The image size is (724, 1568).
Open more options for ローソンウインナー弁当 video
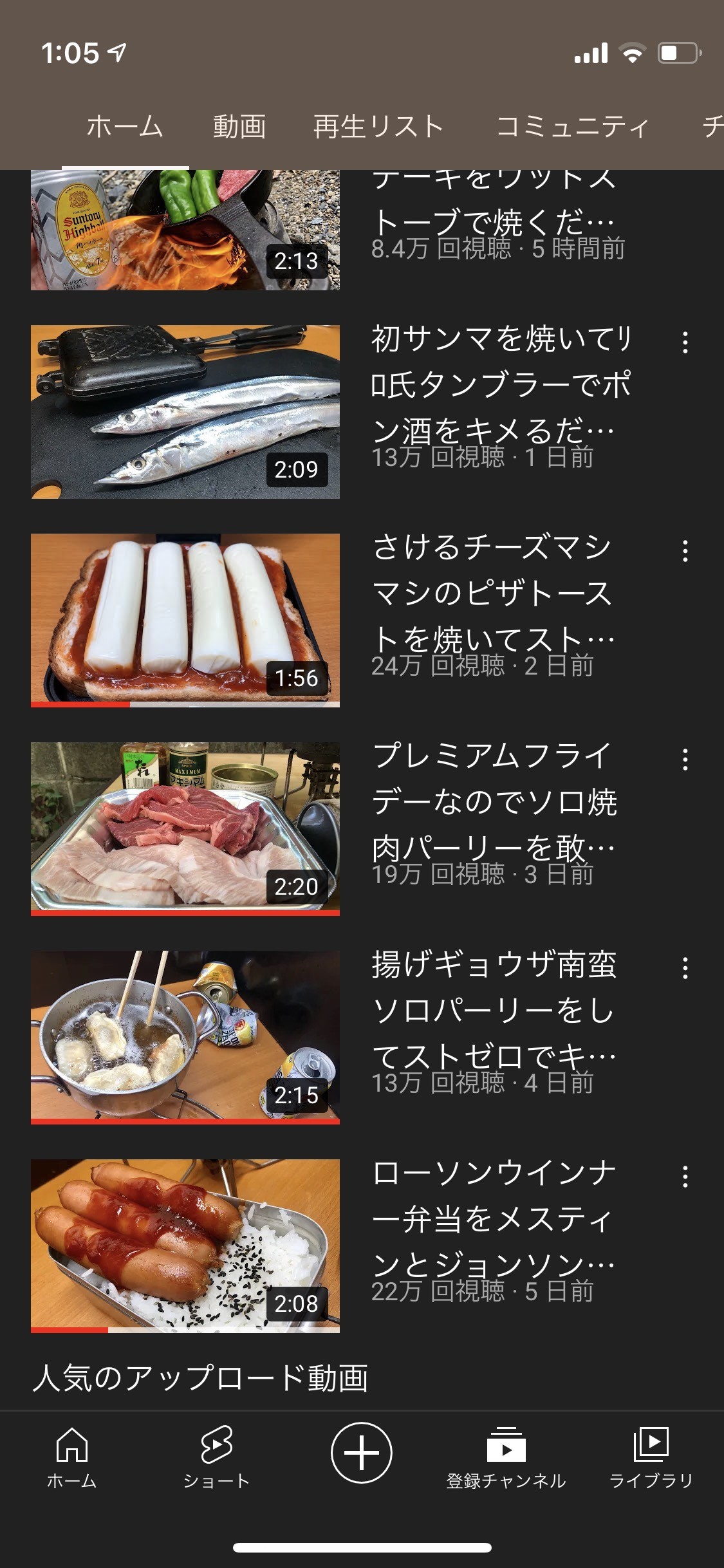pyautogui.click(x=685, y=1177)
